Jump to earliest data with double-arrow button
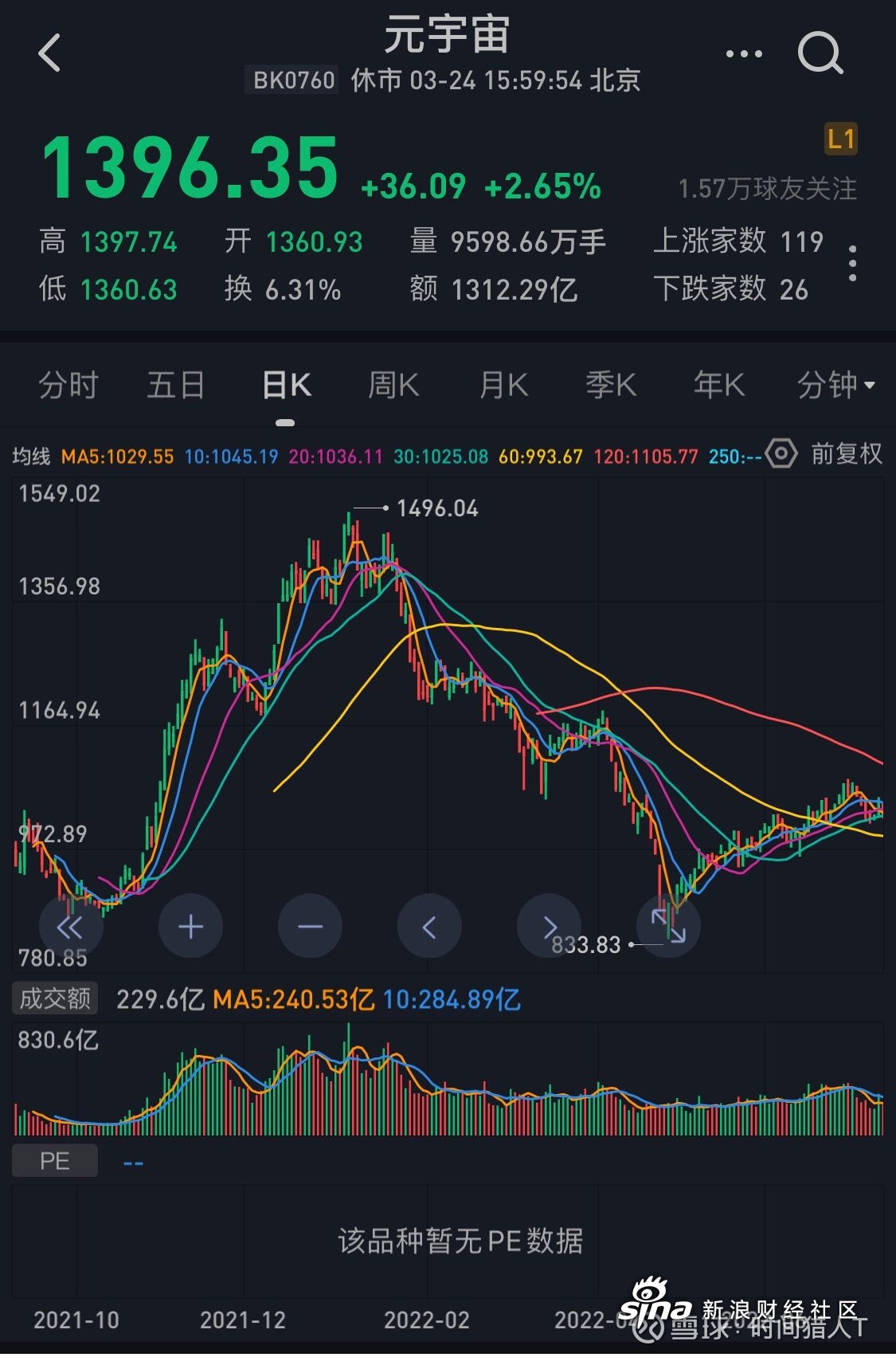 tap(71, 926)
